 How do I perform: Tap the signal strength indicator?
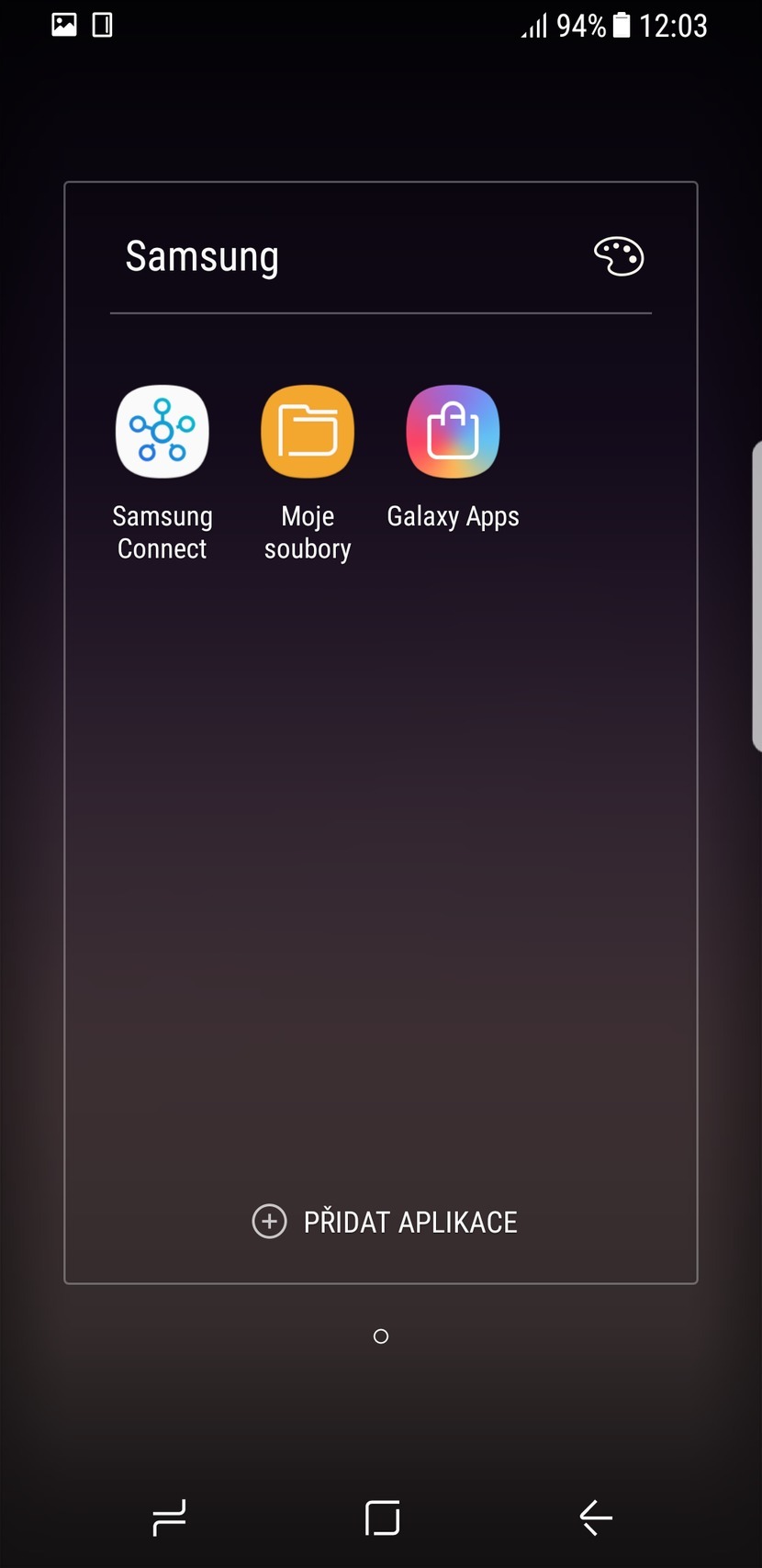533,25
